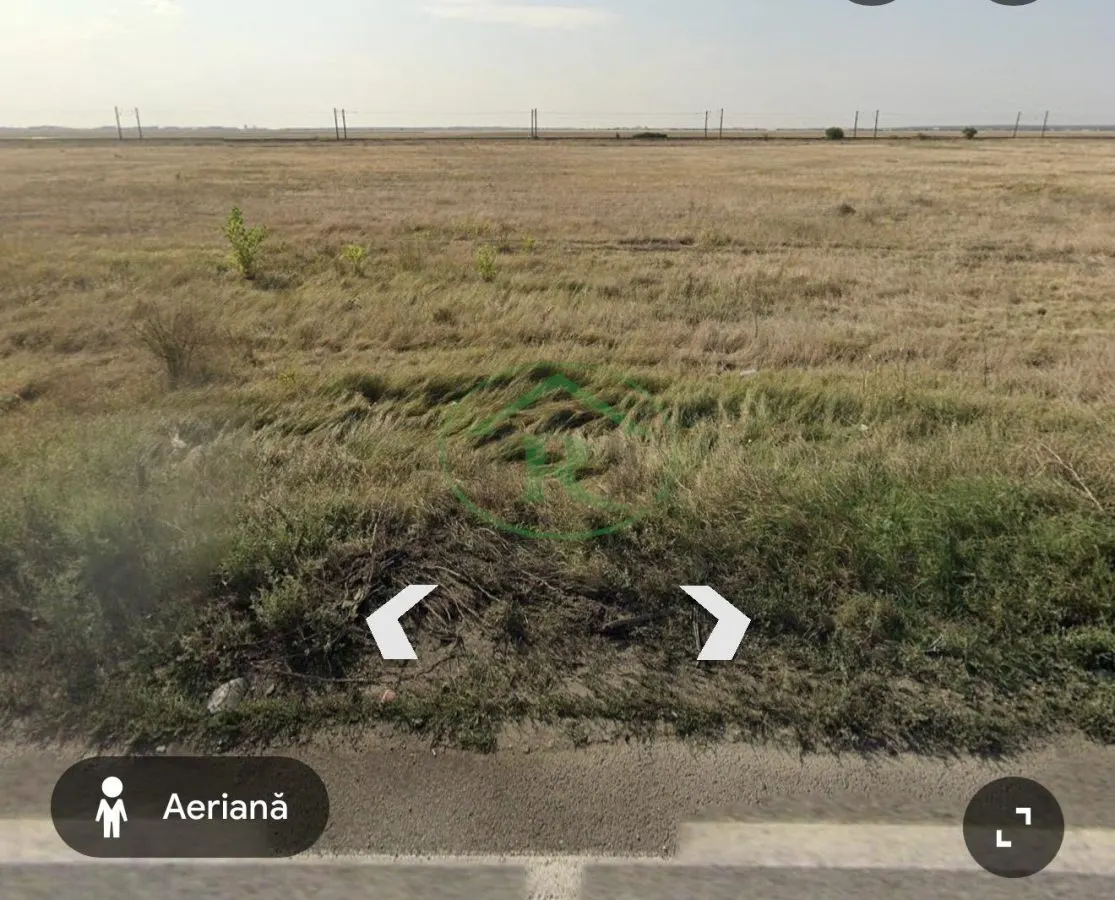Move left along the street
The width and height of the screenshot is (1115, 900).
click(400, 622)
